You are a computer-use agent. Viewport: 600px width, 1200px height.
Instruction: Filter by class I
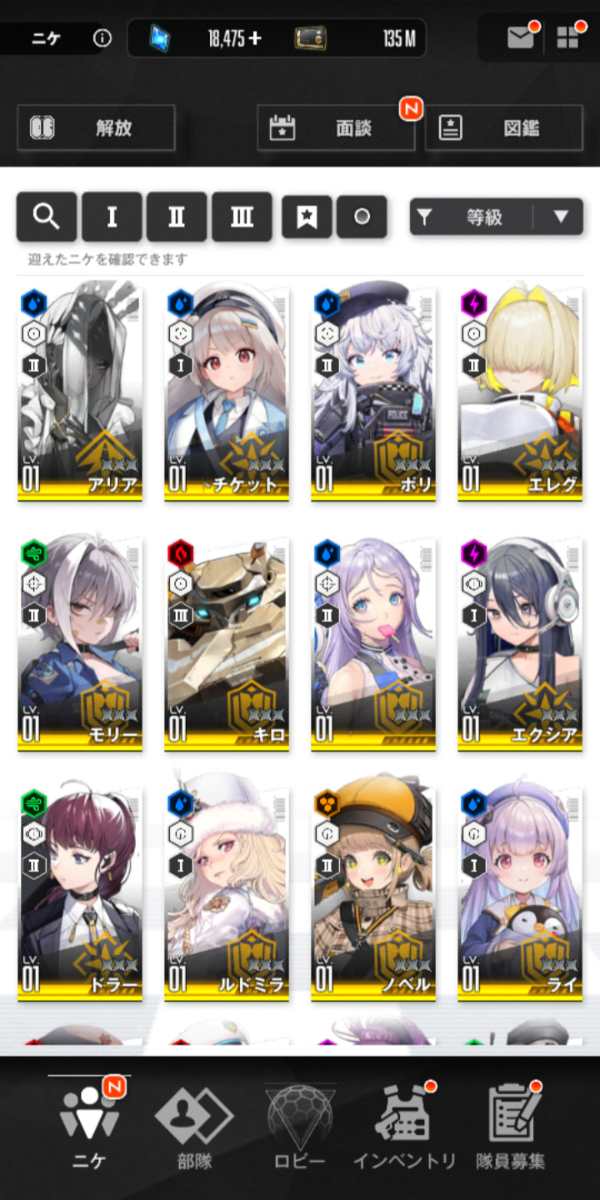[112, 216]
